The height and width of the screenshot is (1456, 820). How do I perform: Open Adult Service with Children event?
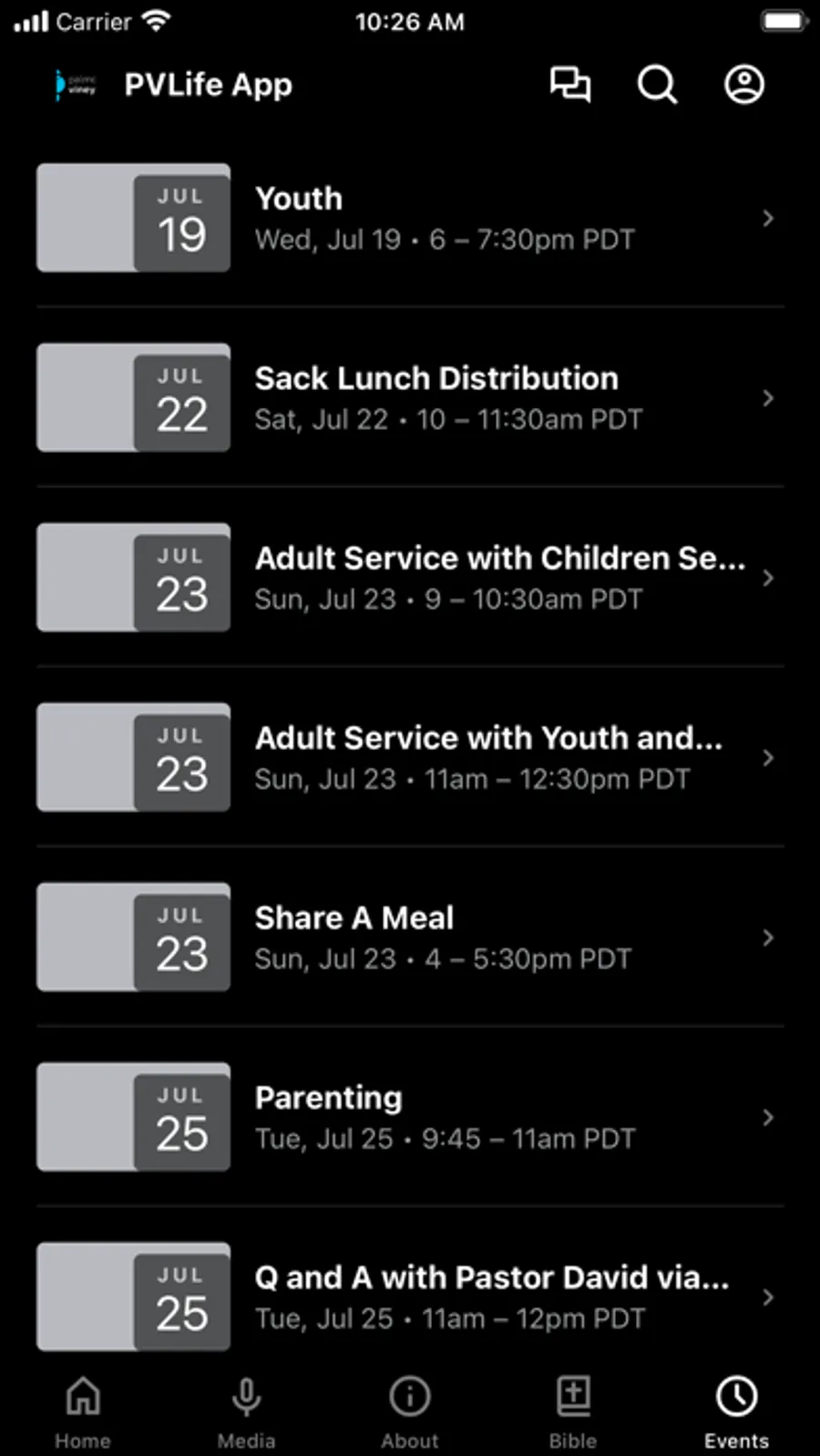410,578
